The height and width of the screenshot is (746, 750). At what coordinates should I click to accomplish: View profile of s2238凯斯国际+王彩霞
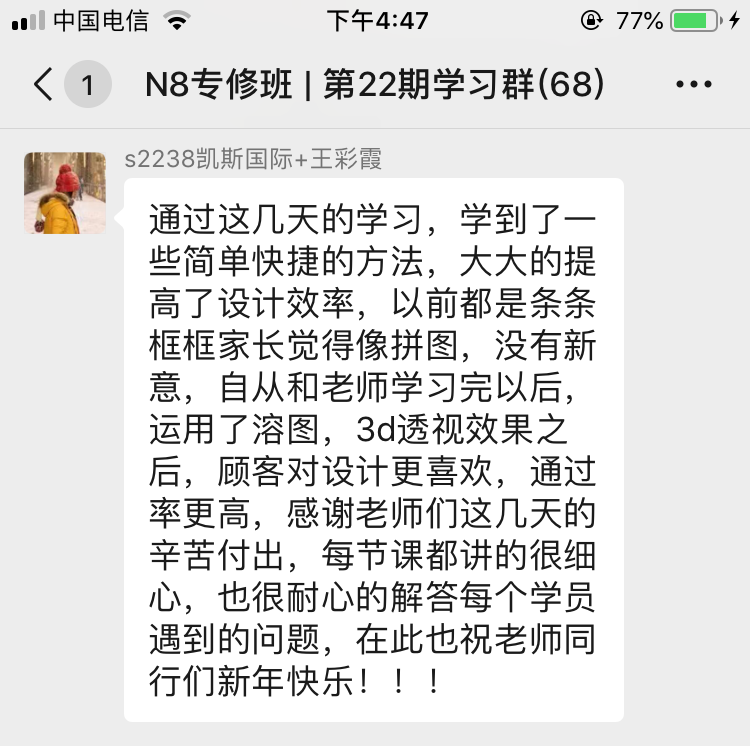(65, 193)
